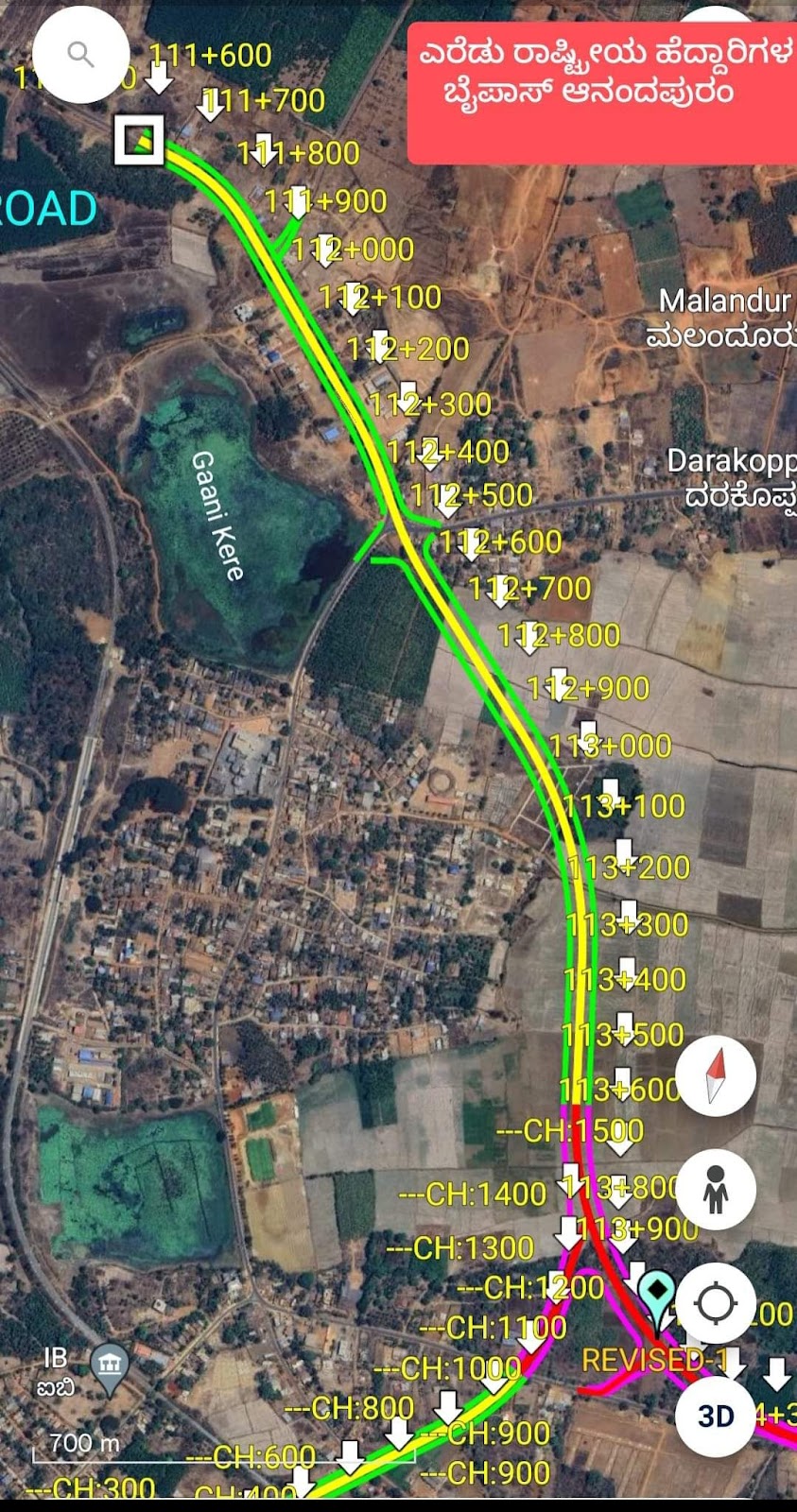Open Street View with the pegman button

(716, 1189)
